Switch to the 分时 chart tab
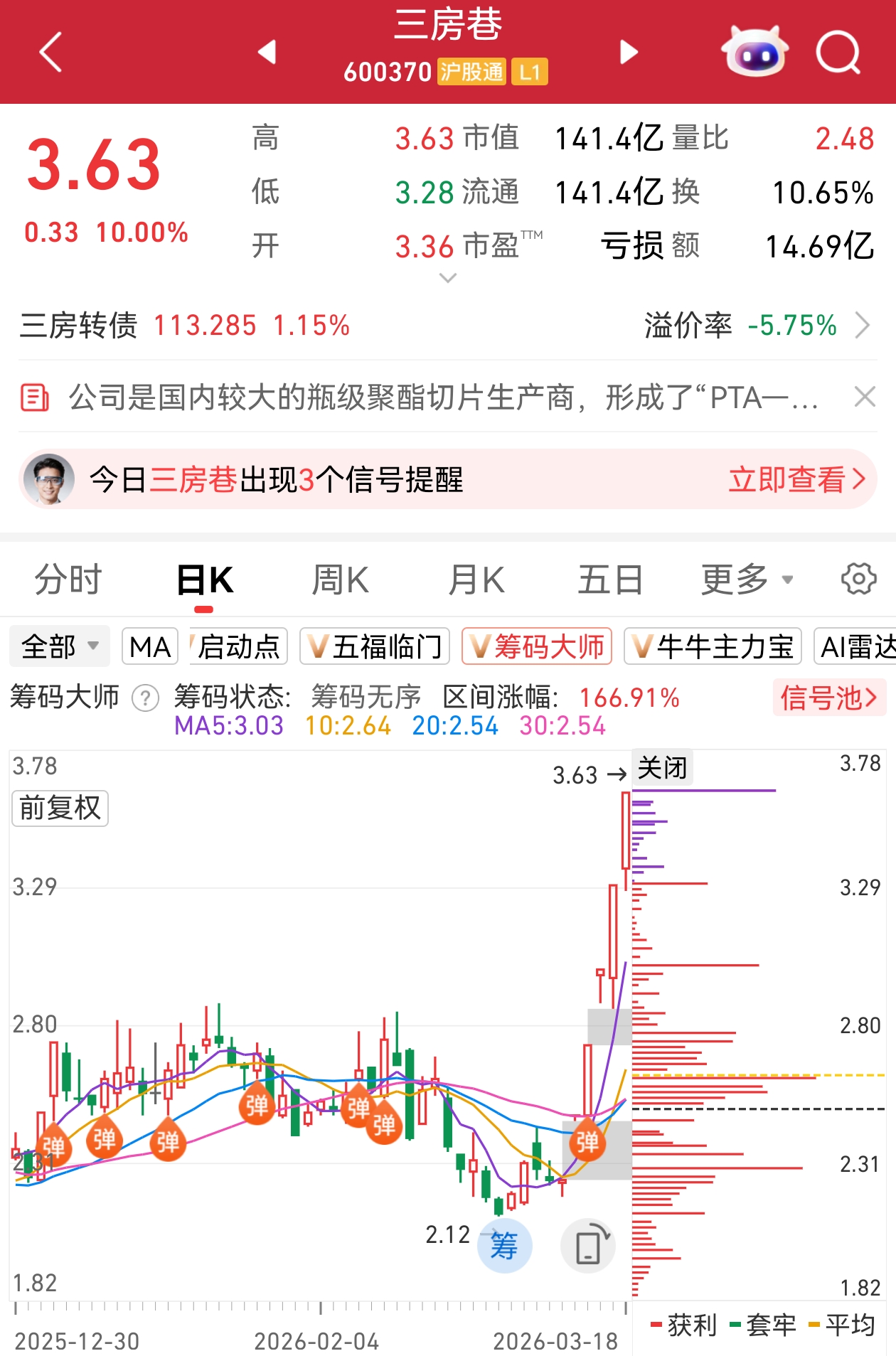This screenshot has width=896, height=1356. click(x=68, y=580)
